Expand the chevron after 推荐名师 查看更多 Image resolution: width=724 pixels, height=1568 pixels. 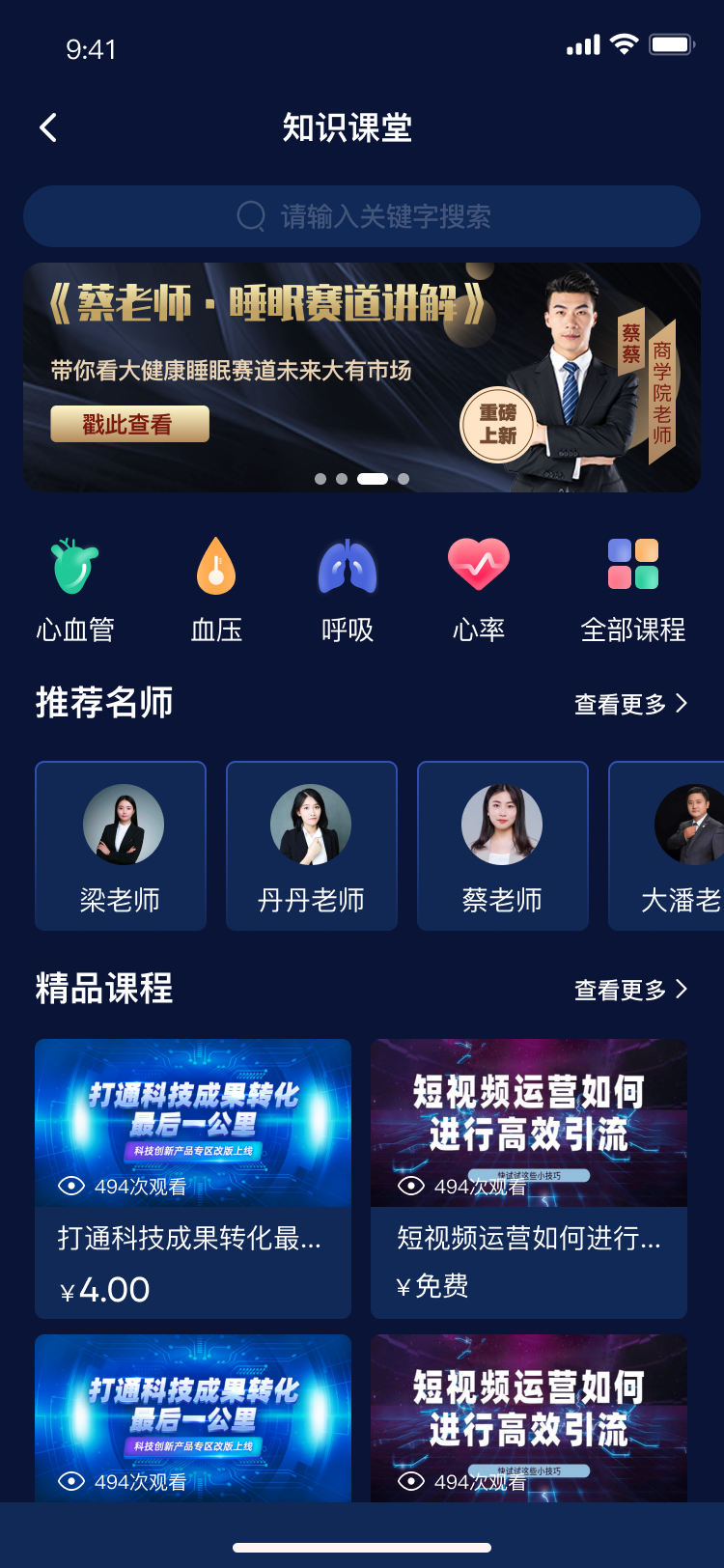click(682, 704)
